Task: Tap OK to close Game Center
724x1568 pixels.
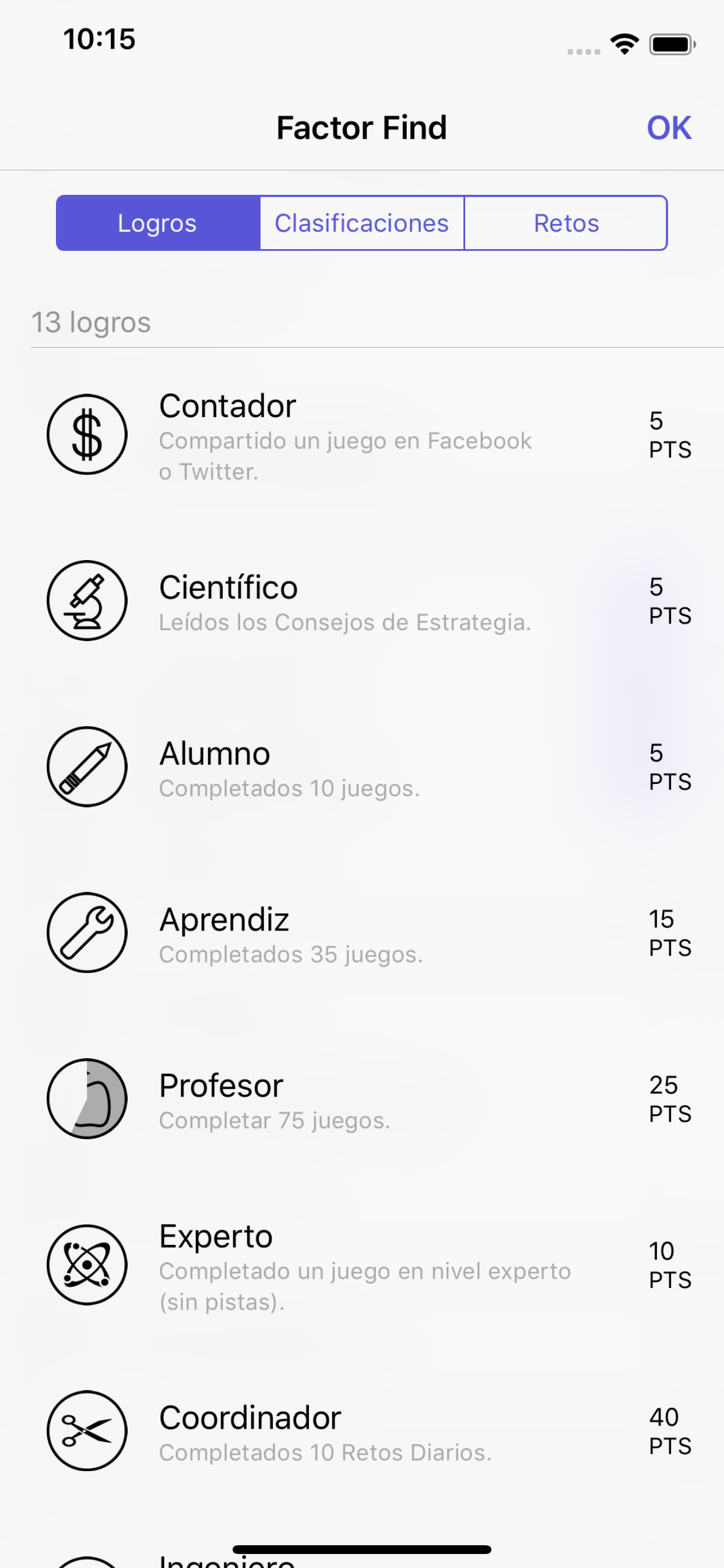Action: pos(669,128)
